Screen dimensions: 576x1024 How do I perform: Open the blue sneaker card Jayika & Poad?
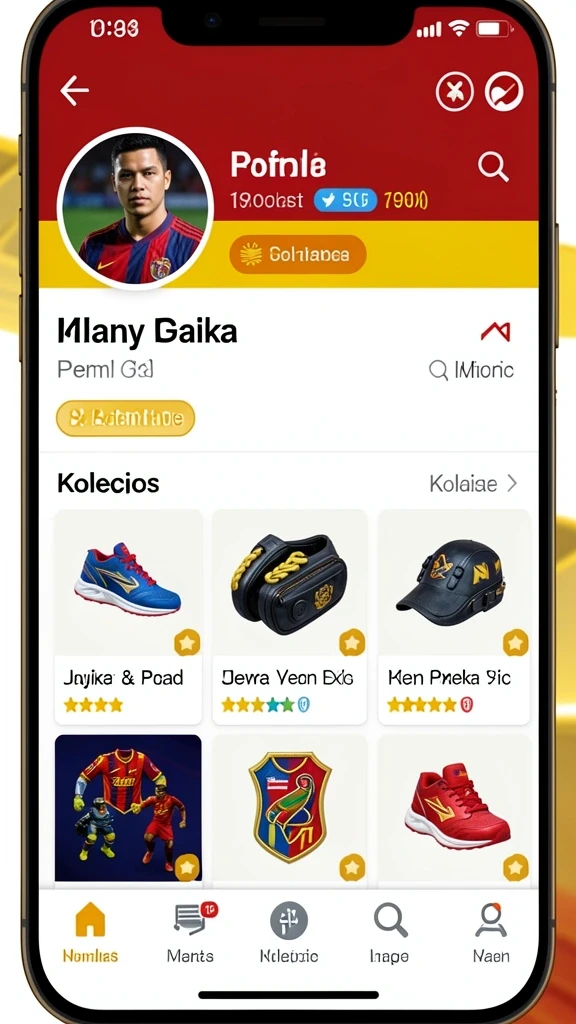click(128, 616)
